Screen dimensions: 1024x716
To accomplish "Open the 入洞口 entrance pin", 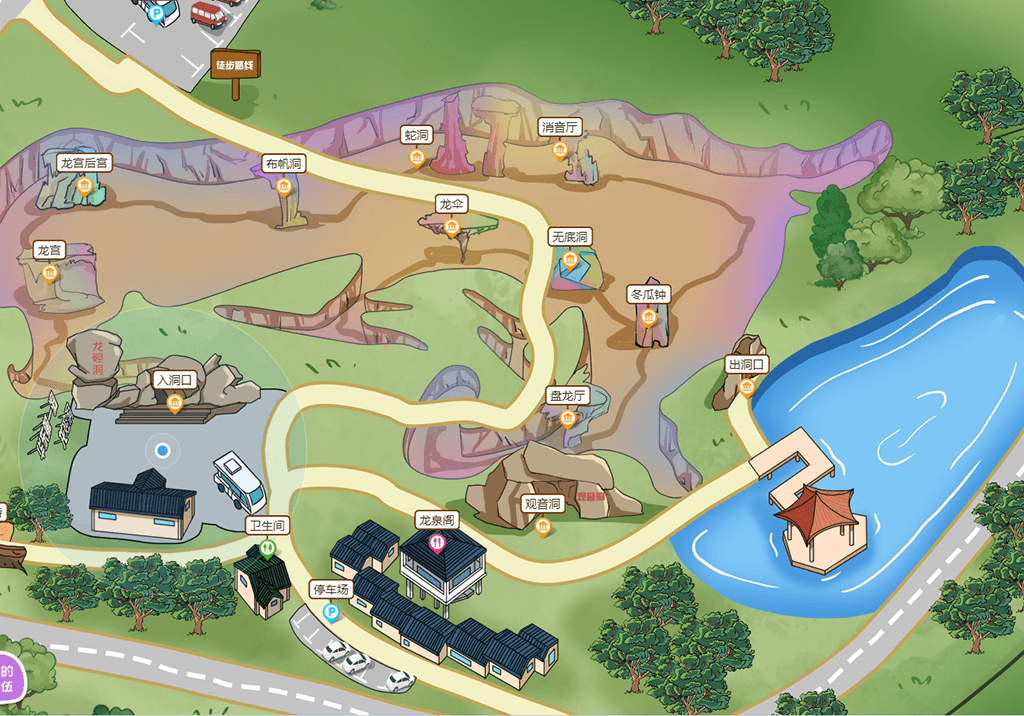I will pos(175,403).
